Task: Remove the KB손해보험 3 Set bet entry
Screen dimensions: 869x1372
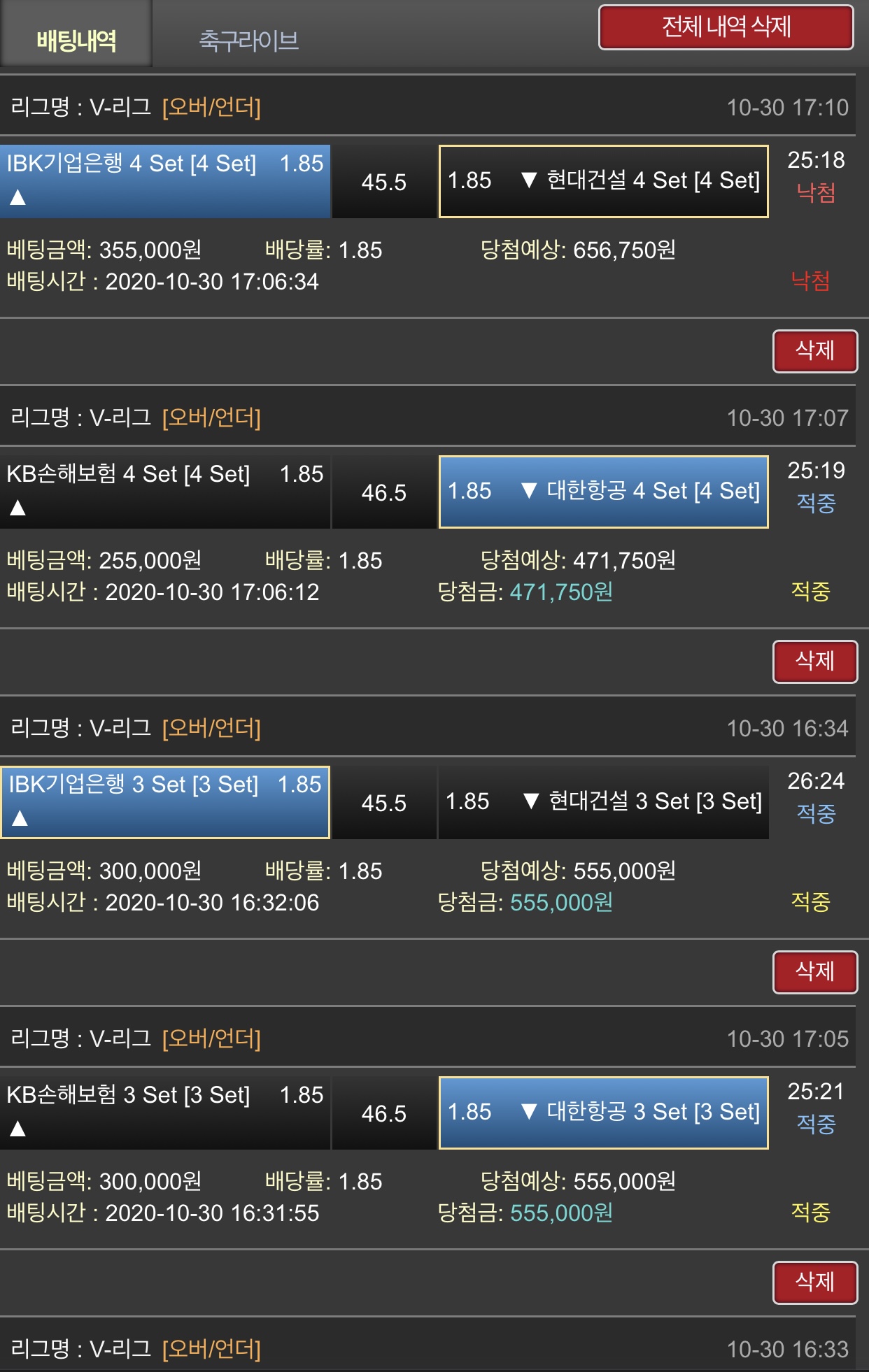Action: (814, 1282)
